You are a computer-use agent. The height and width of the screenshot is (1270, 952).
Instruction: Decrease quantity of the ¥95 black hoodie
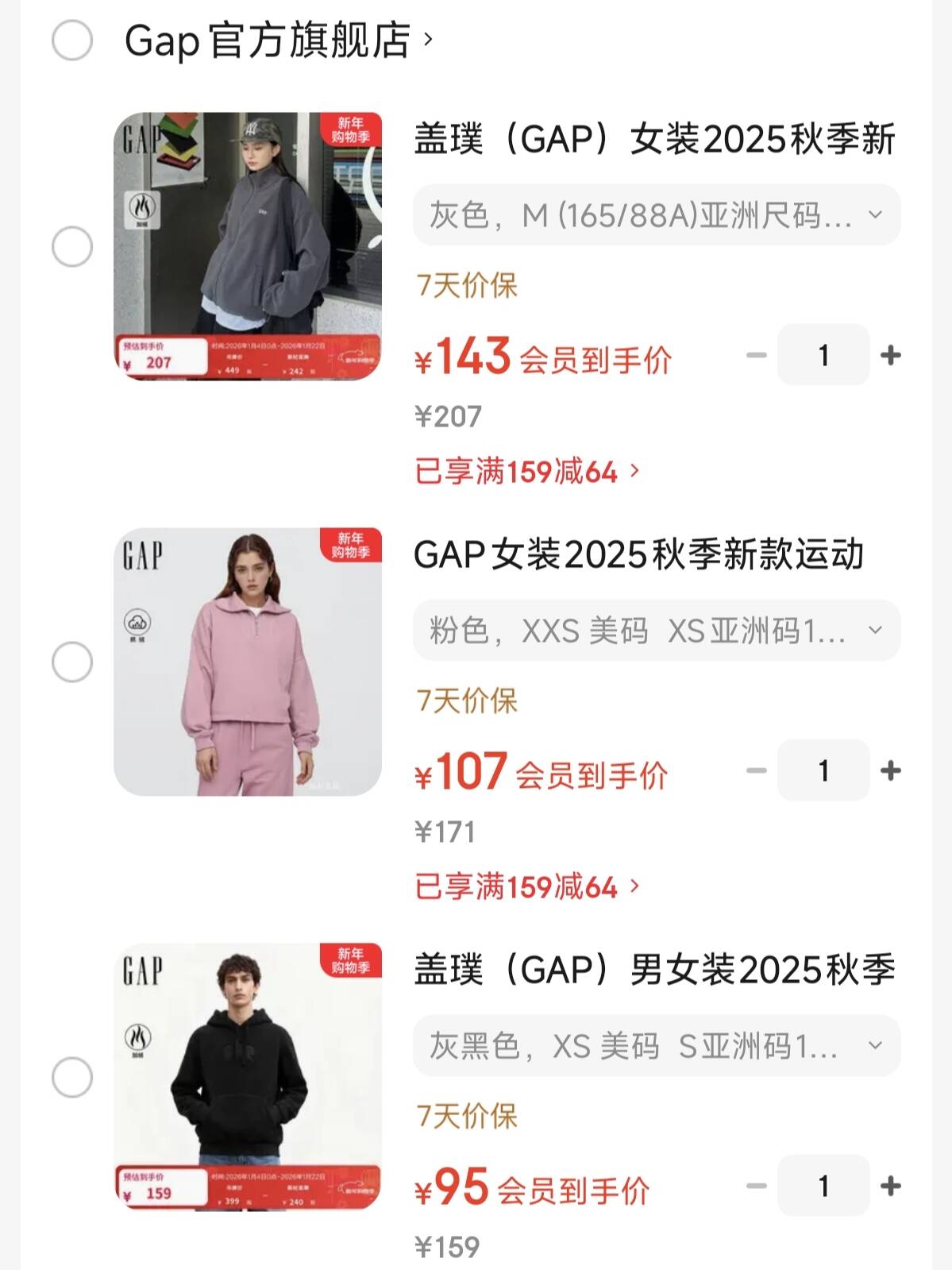(x=757, y=1186)
